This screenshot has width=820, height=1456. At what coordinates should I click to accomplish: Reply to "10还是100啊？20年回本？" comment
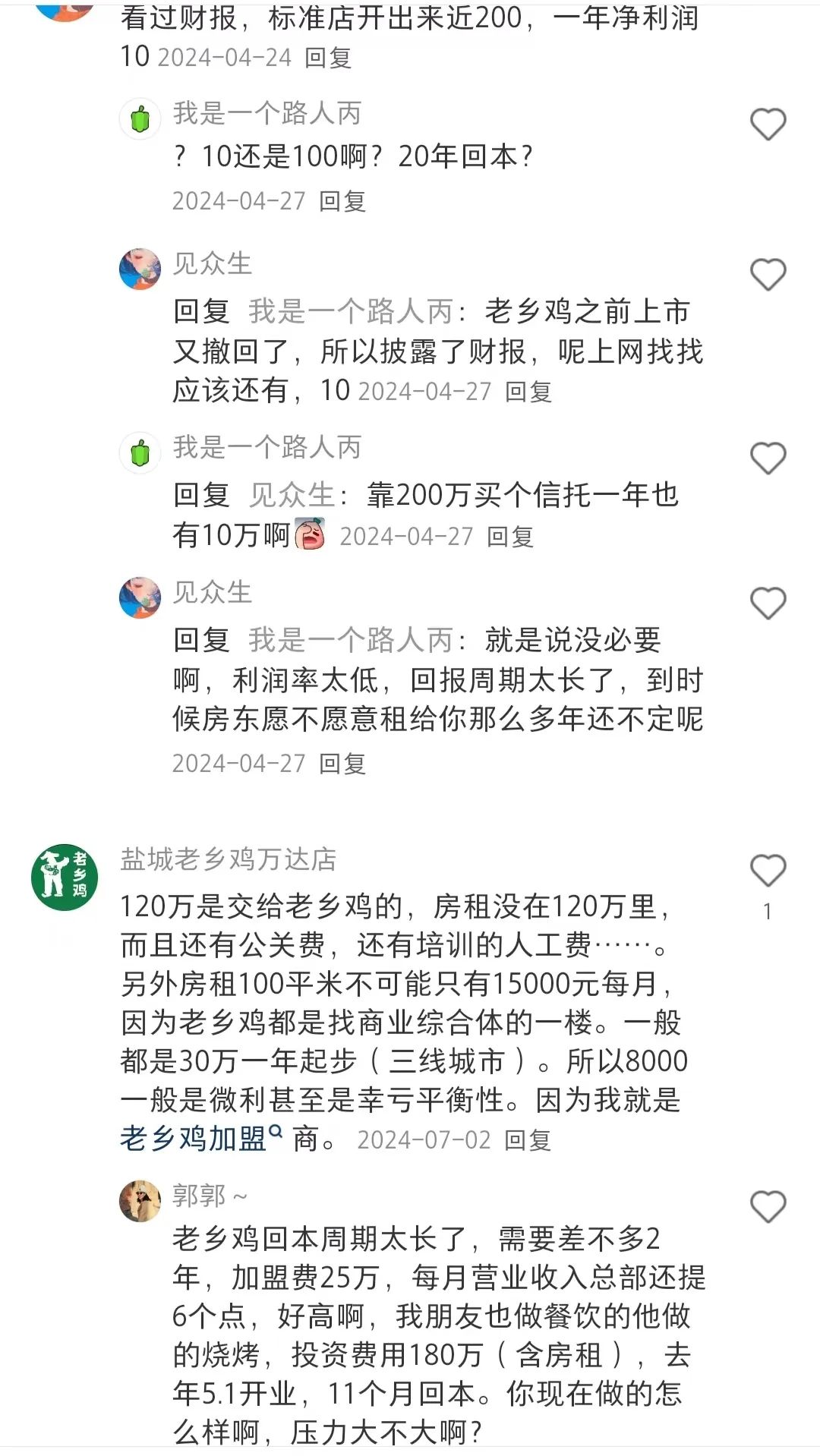pos(342,201)
